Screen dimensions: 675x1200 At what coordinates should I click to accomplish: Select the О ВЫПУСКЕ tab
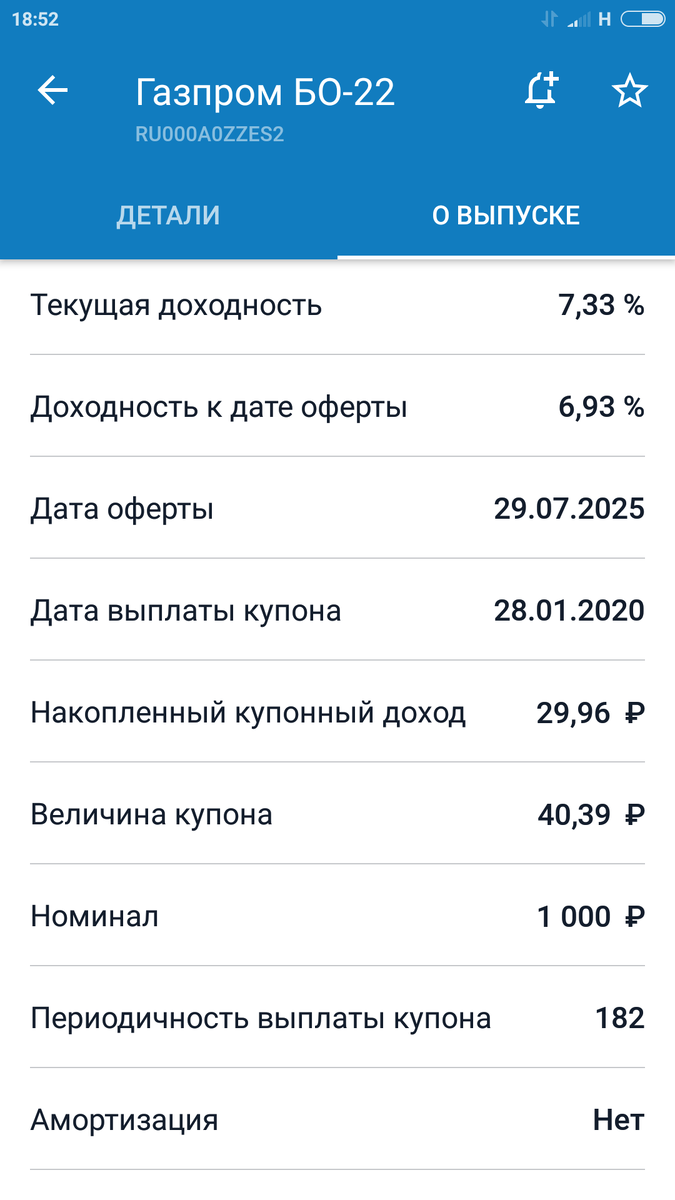pos(506,215)
